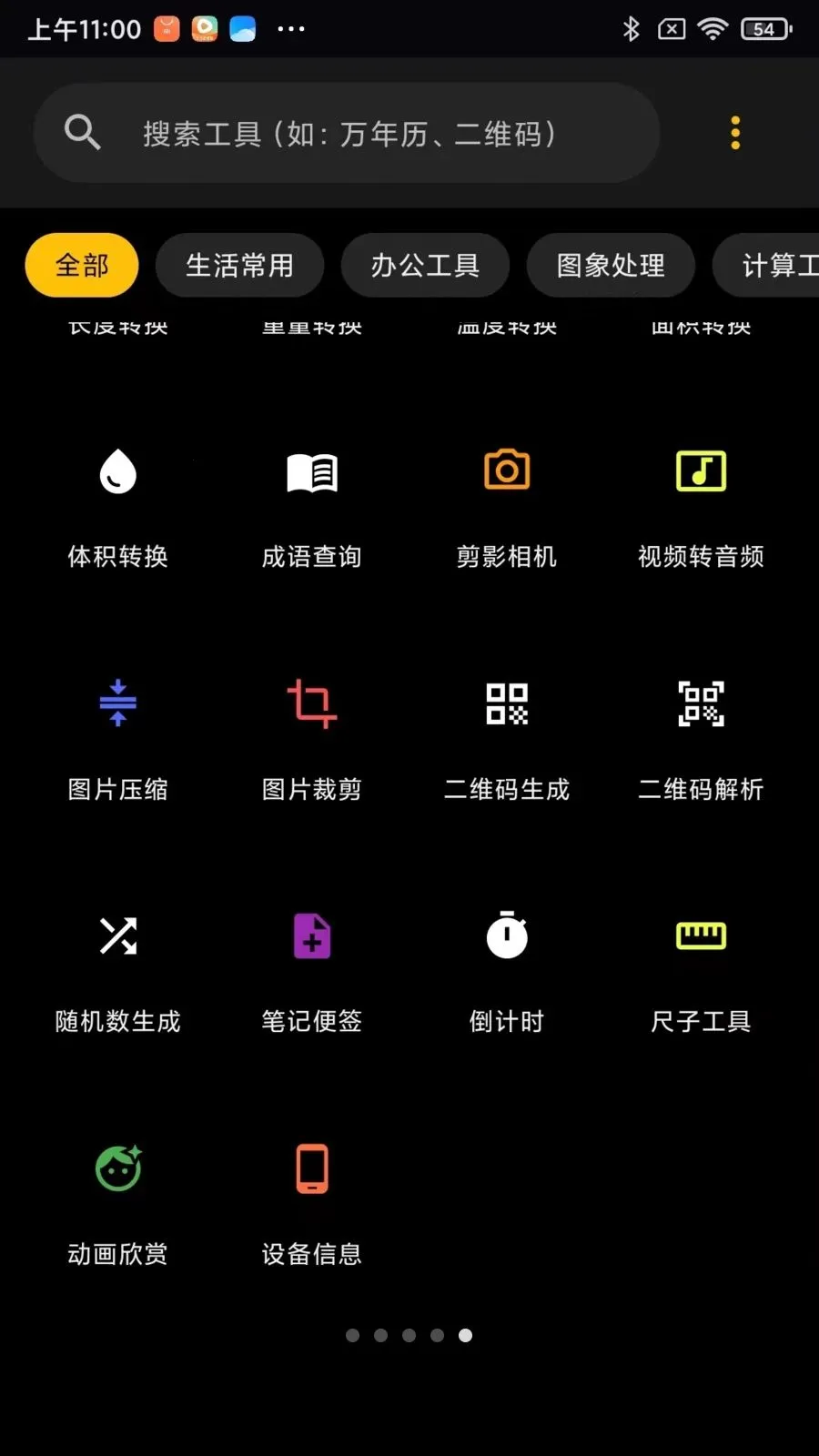This screenshot has width=819, height=1456.
Task: Switch to the 办公工具 category
Action: pyautogui.click(x=425, y=265)
